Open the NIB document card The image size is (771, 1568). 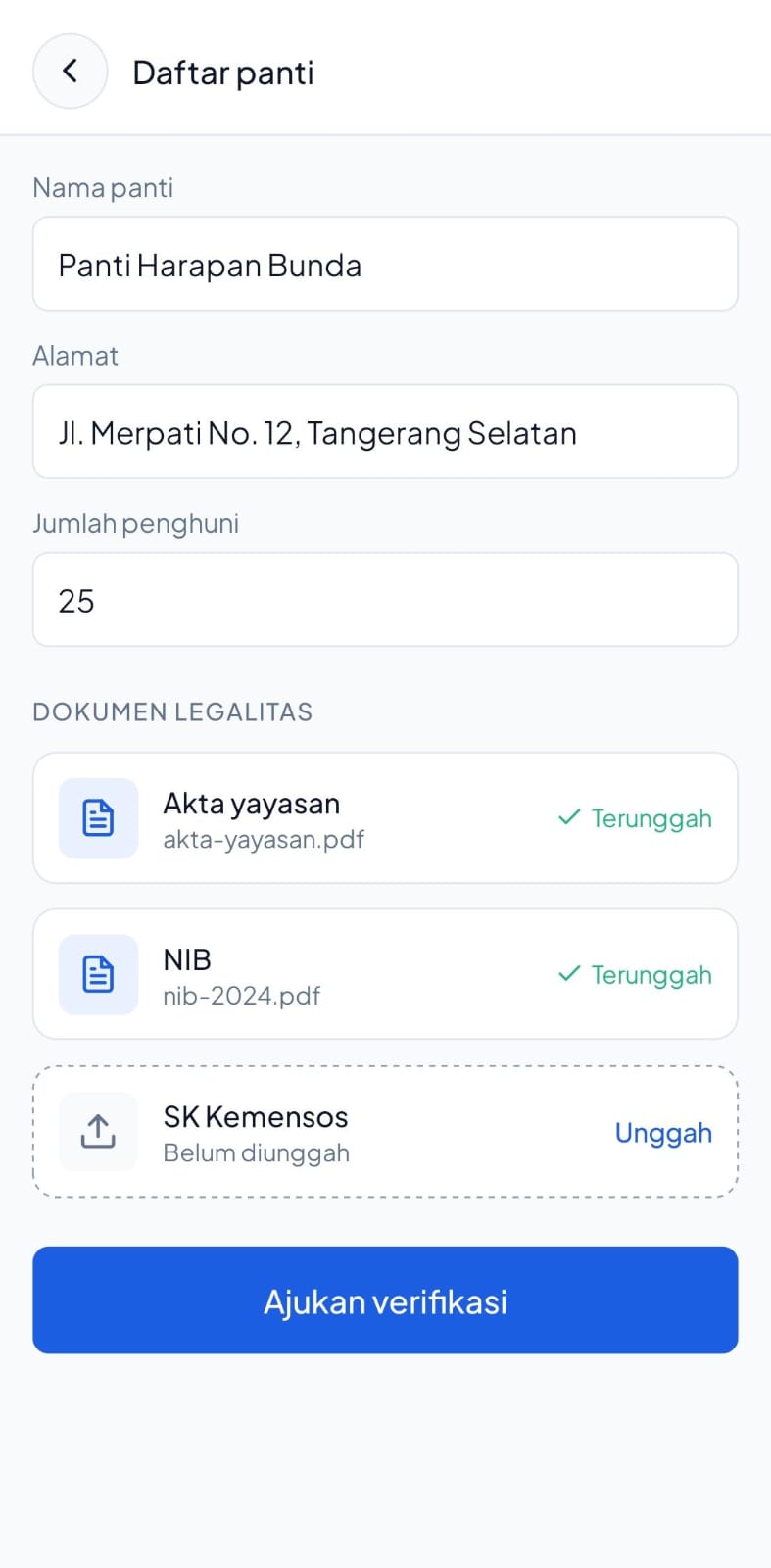click(385, 974)
